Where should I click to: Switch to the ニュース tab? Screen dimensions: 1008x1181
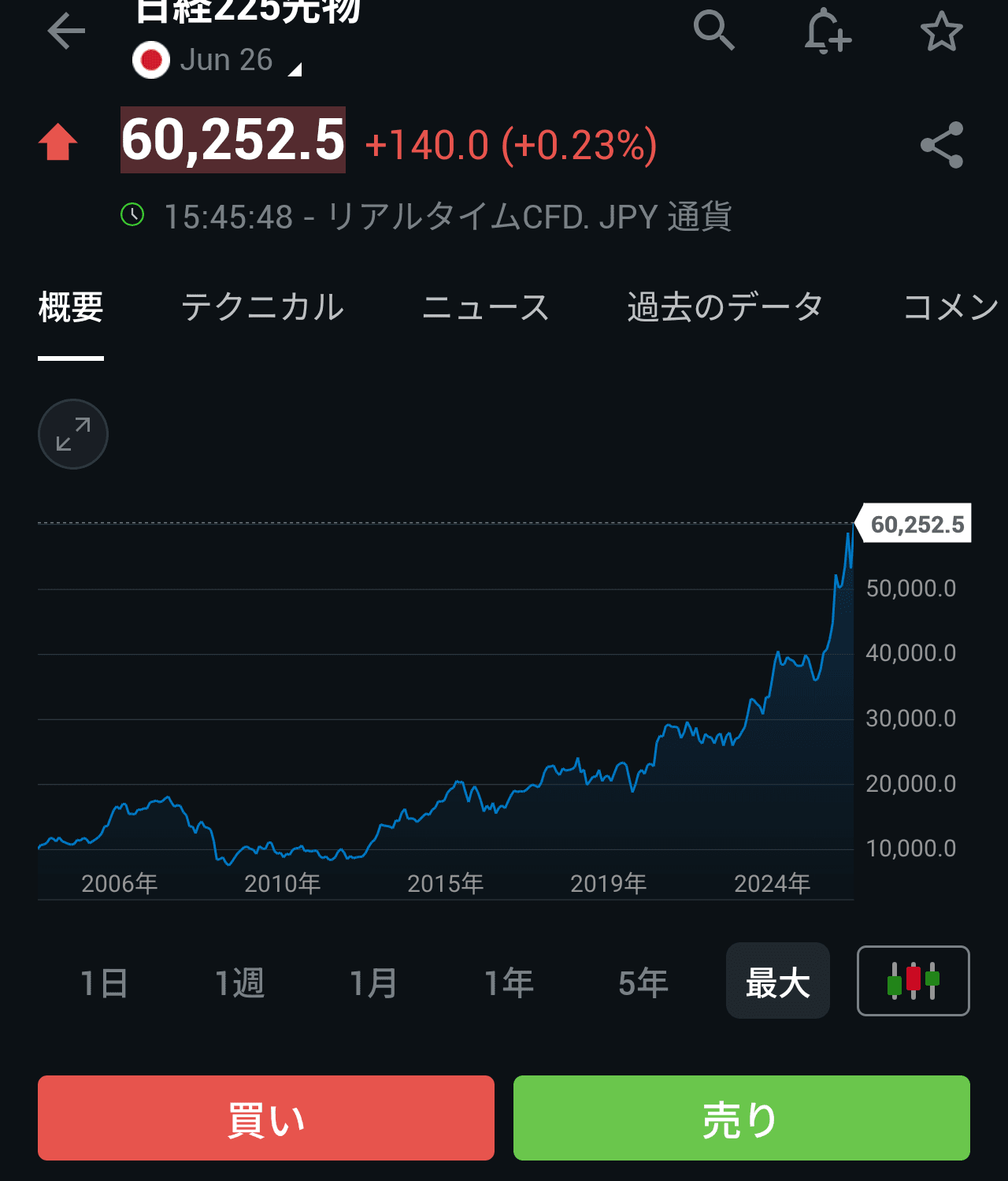485,307
